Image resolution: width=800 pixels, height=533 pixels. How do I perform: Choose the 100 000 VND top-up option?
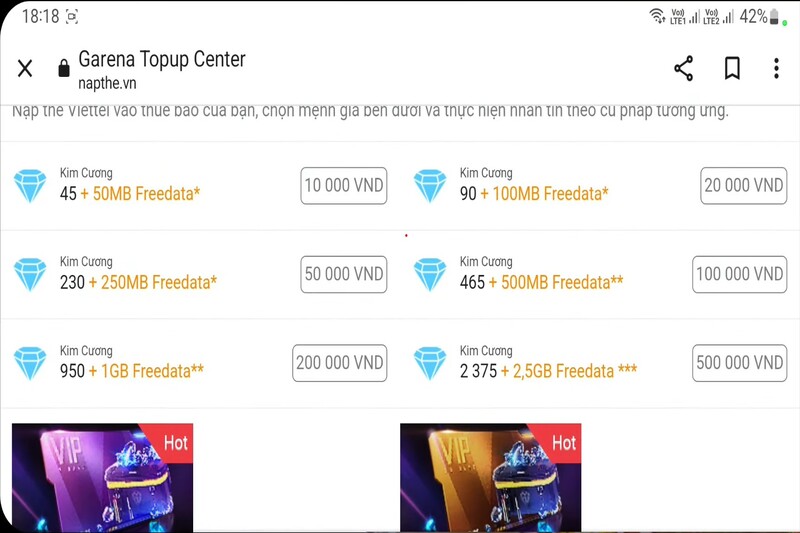(x=739, y=274)
